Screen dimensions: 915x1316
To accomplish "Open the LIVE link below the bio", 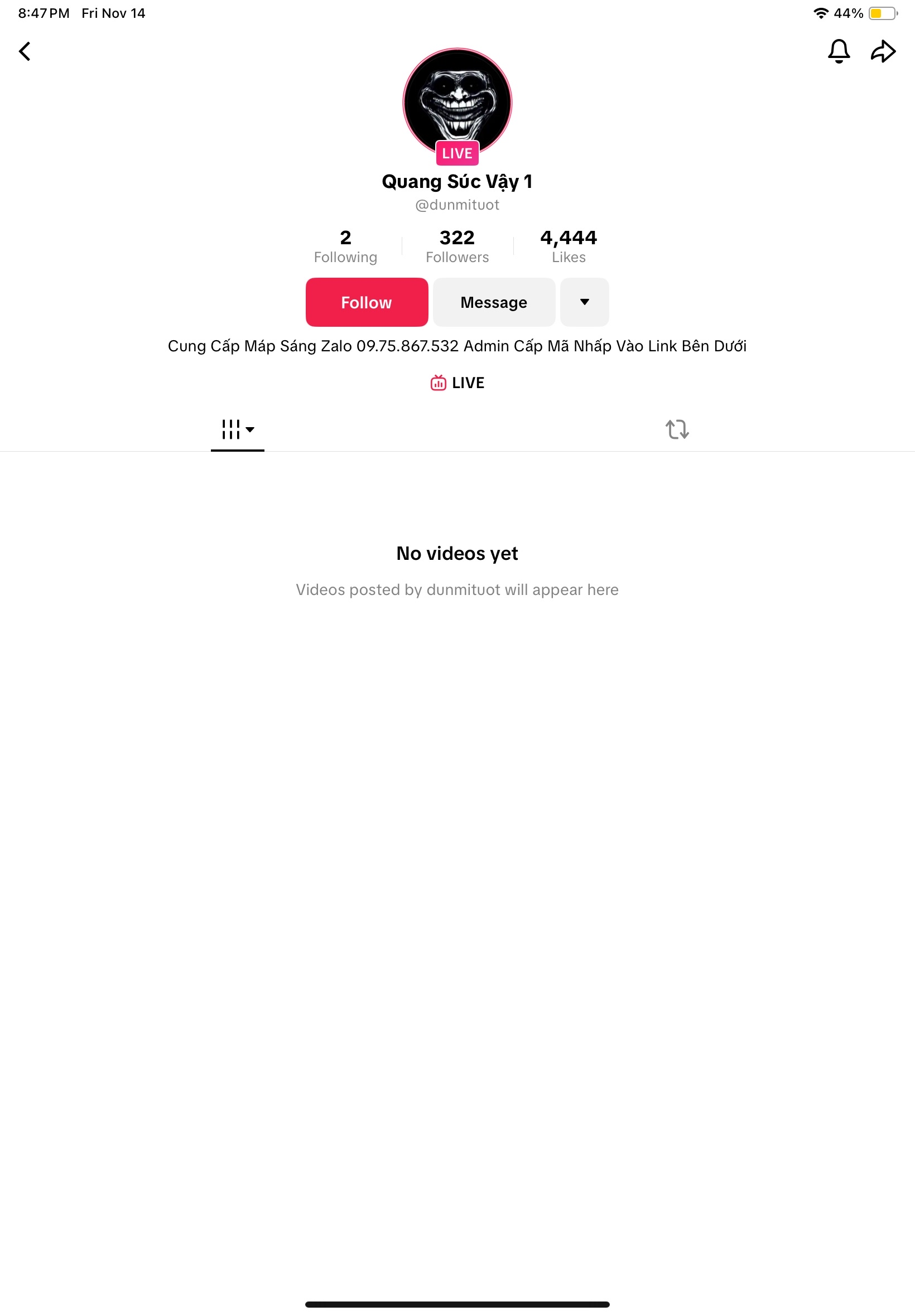I will 457,383.
